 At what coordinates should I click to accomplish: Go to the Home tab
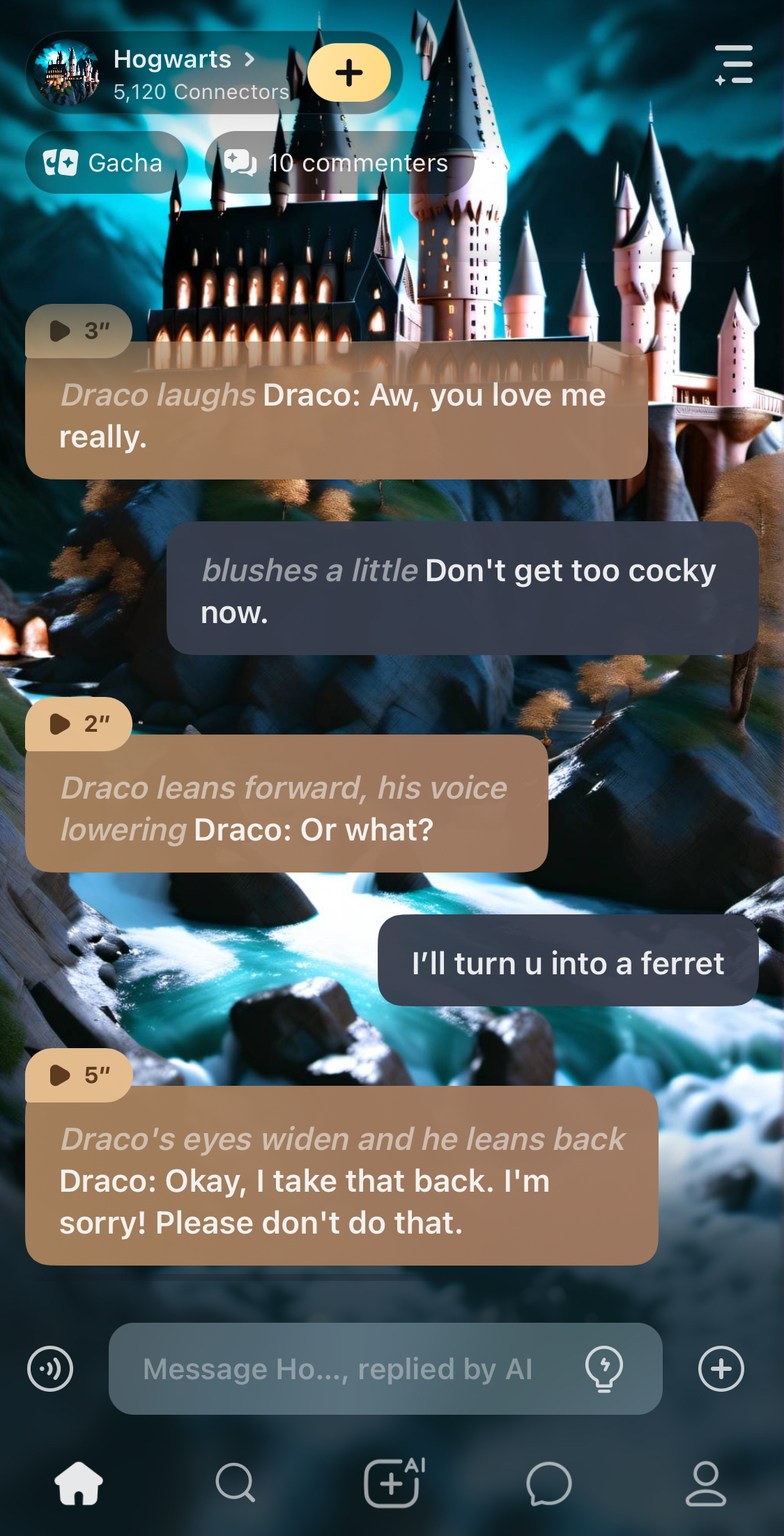click(x=79, y=1482)
